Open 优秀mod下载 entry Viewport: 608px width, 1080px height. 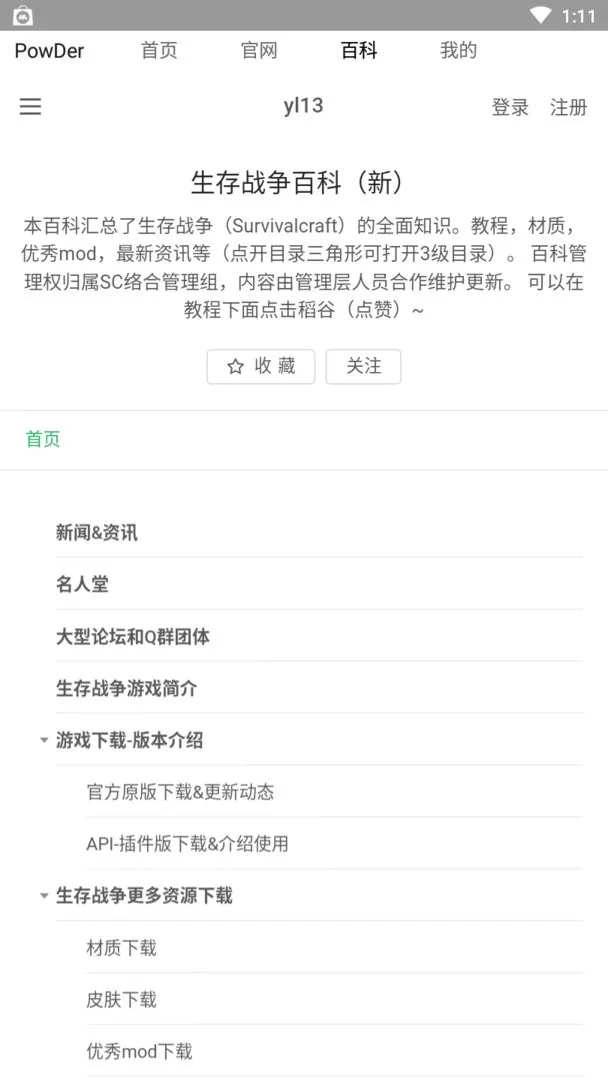point(139,1052)
